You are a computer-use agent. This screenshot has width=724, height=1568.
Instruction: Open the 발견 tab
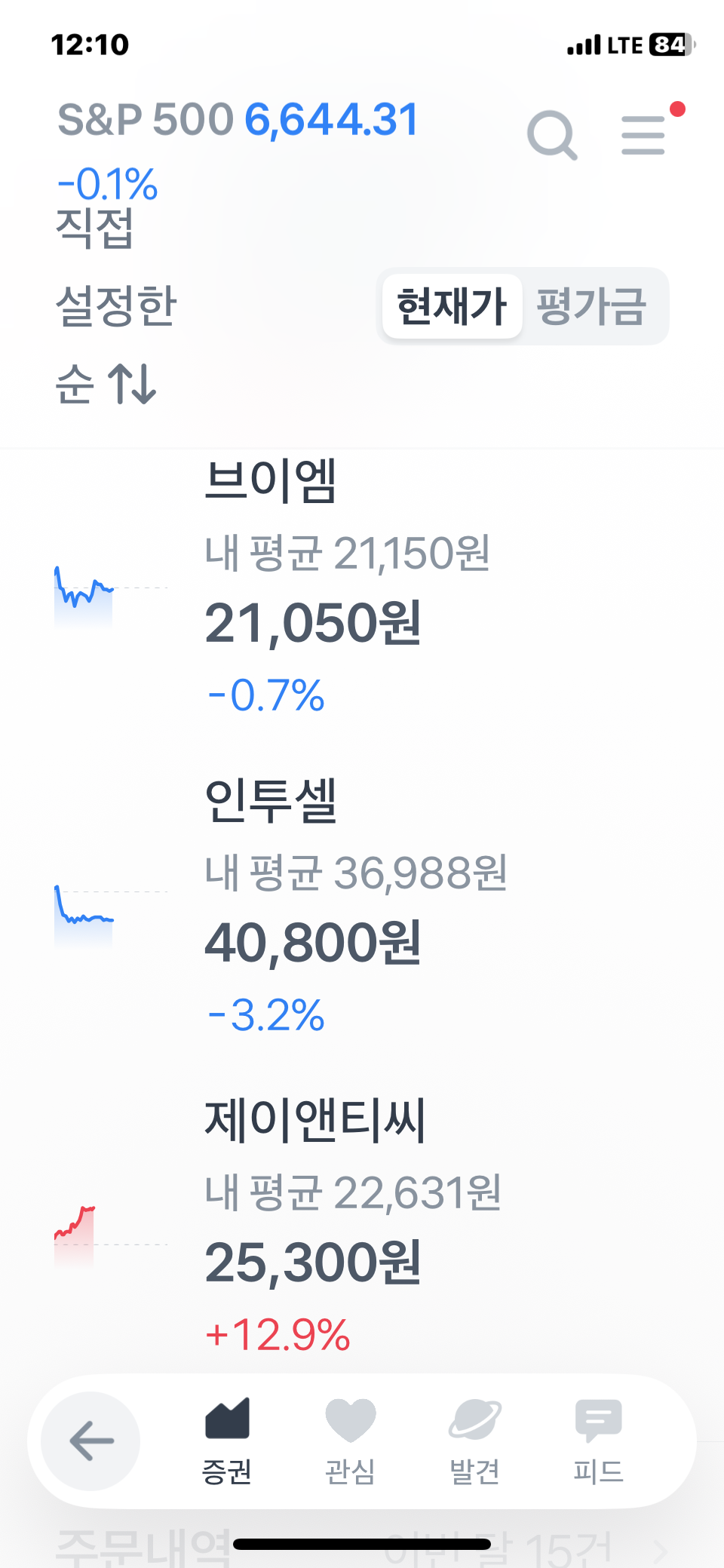(474, 1441)
